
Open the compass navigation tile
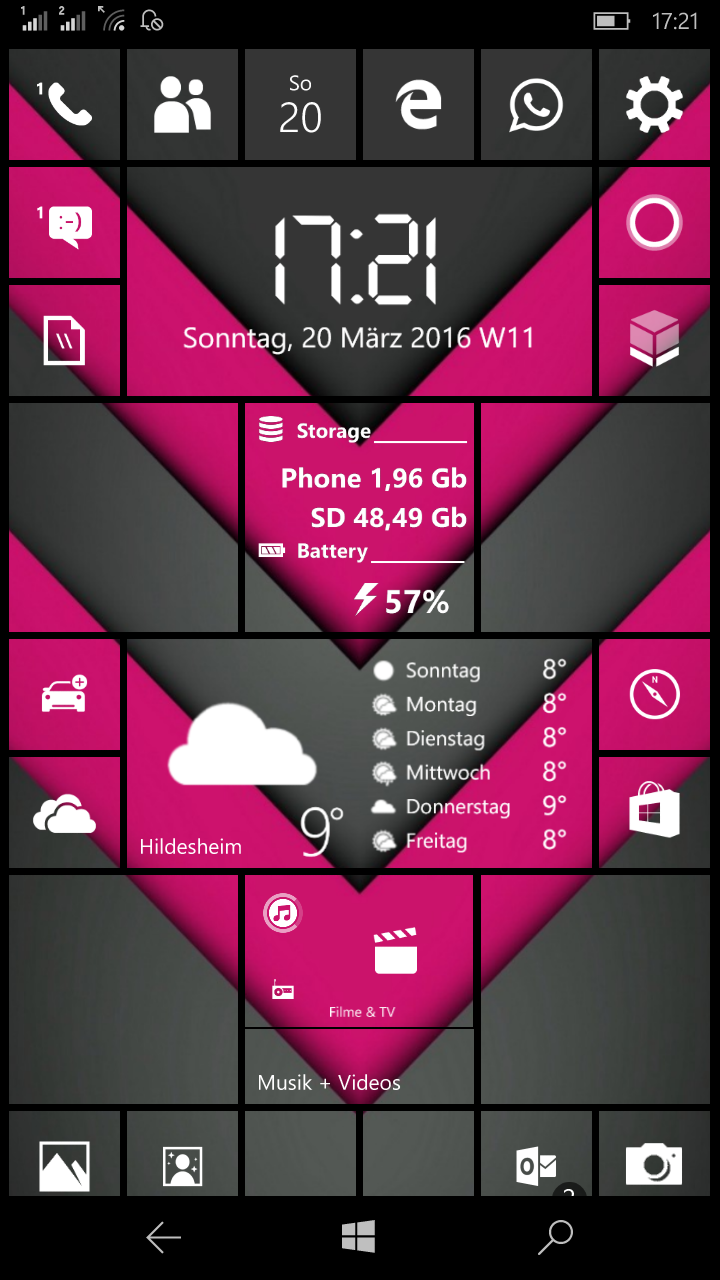(x=655, y=694)
